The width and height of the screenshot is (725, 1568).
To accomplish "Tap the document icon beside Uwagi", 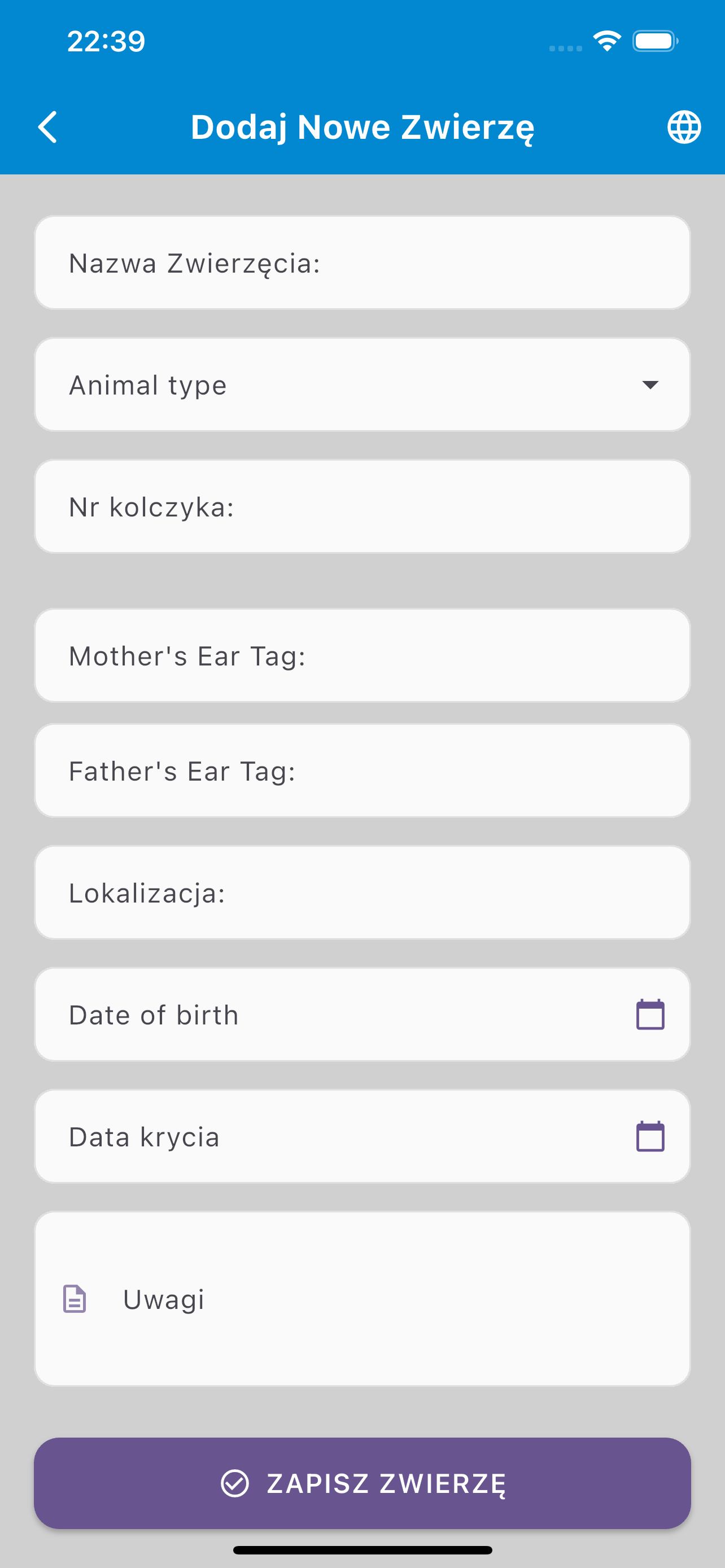I will (75, 1299).
